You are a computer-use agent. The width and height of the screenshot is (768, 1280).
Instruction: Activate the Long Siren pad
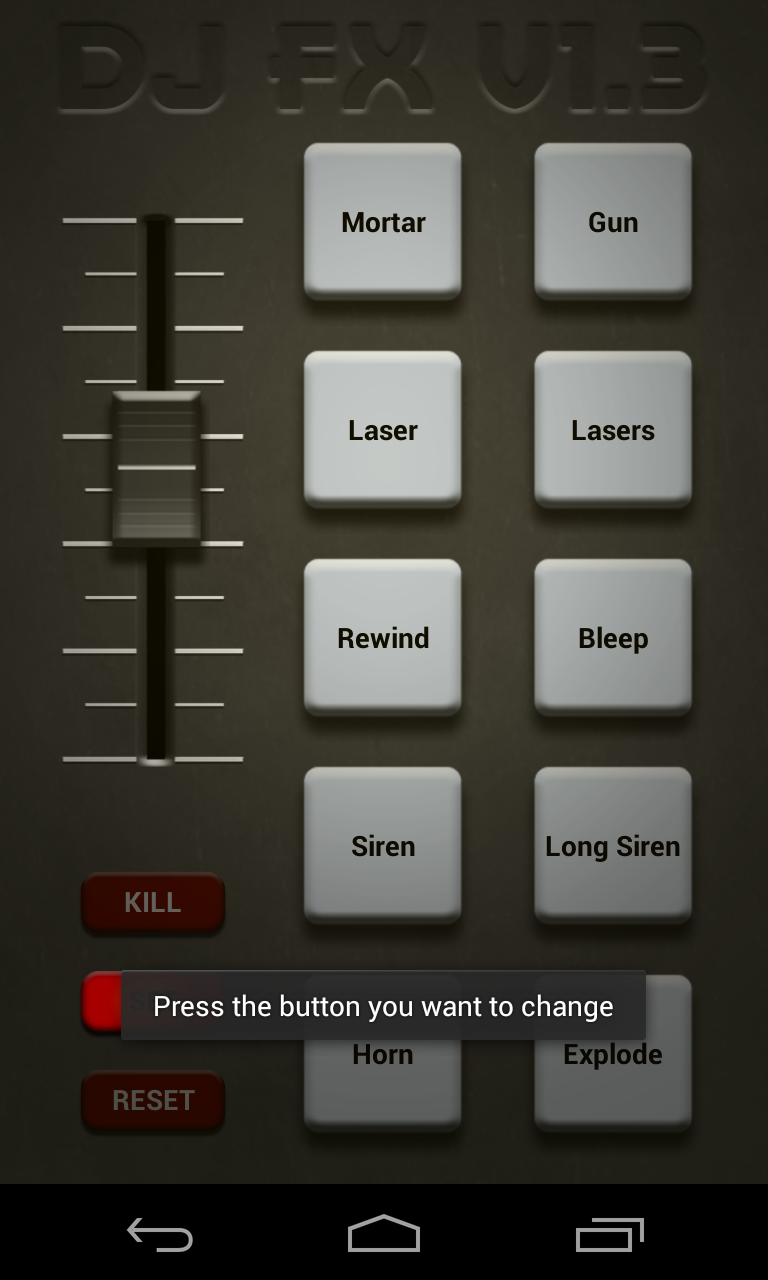click(613, 845)
